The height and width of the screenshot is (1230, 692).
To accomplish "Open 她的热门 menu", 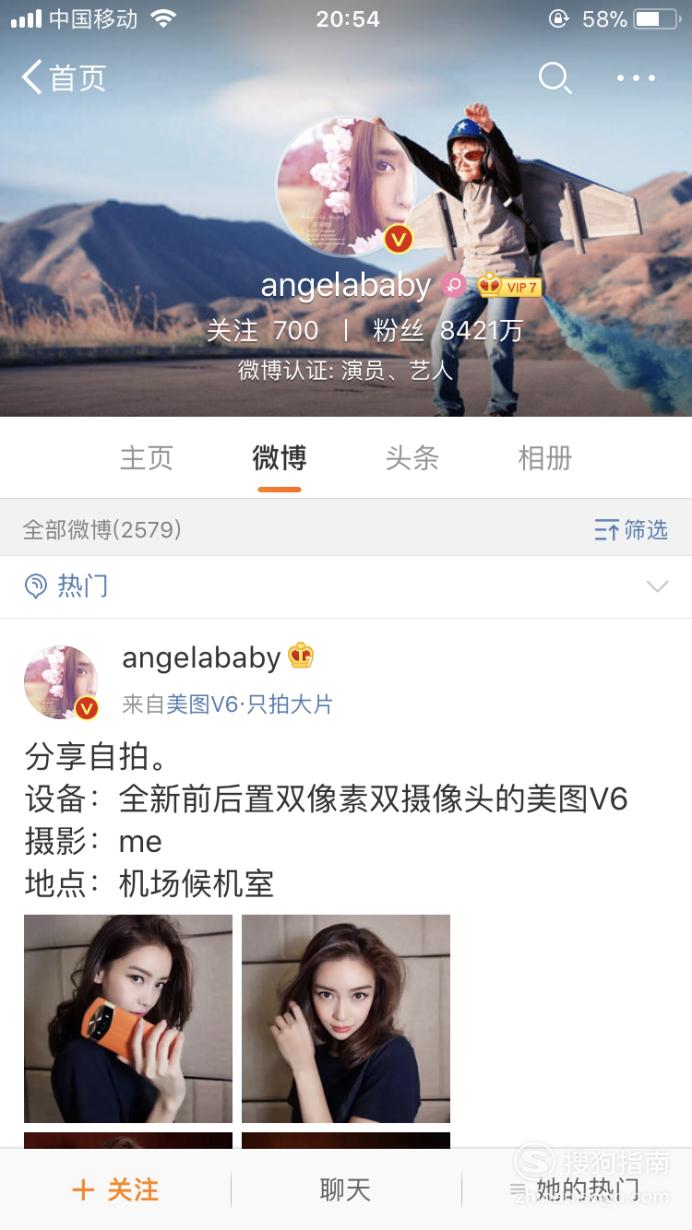I will click(575, 1189).
